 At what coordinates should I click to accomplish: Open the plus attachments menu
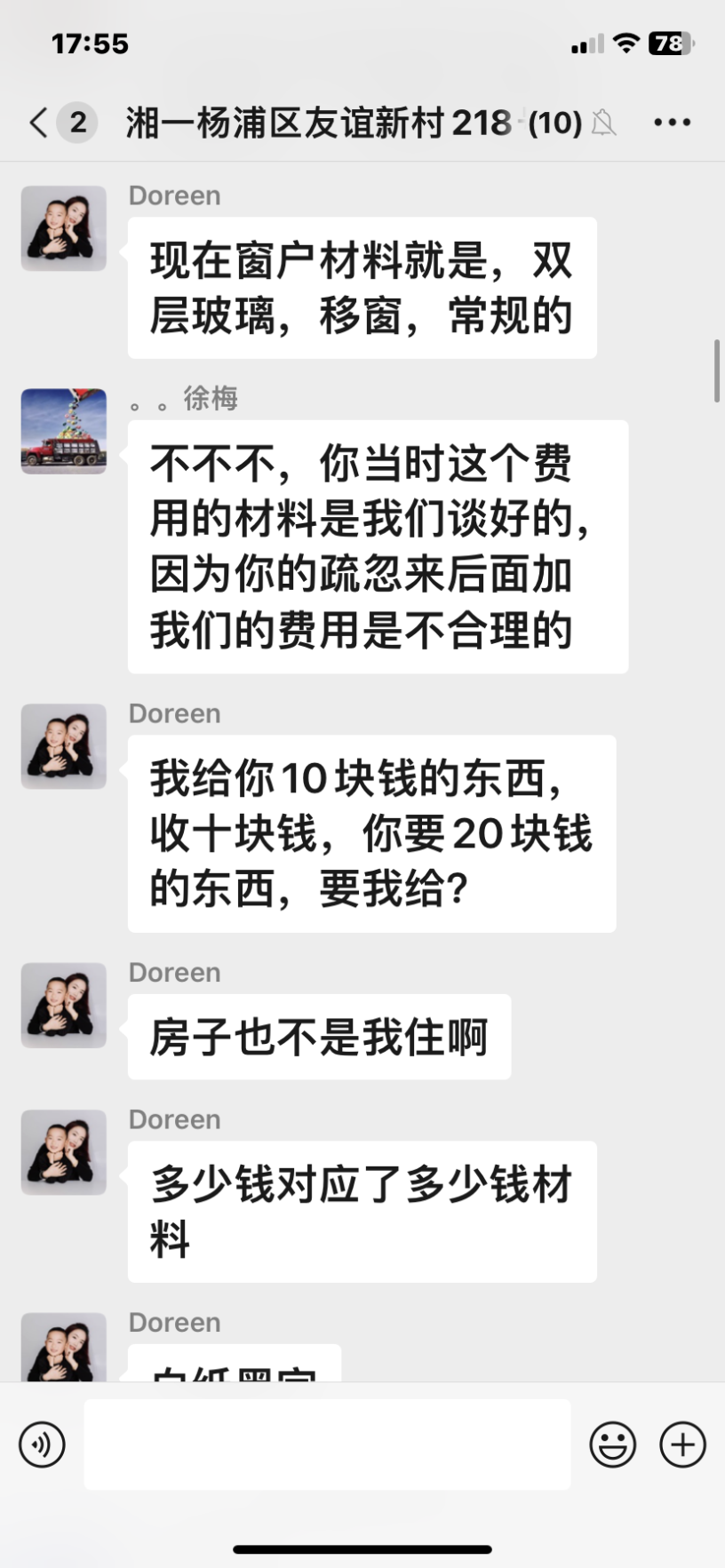682,1445
